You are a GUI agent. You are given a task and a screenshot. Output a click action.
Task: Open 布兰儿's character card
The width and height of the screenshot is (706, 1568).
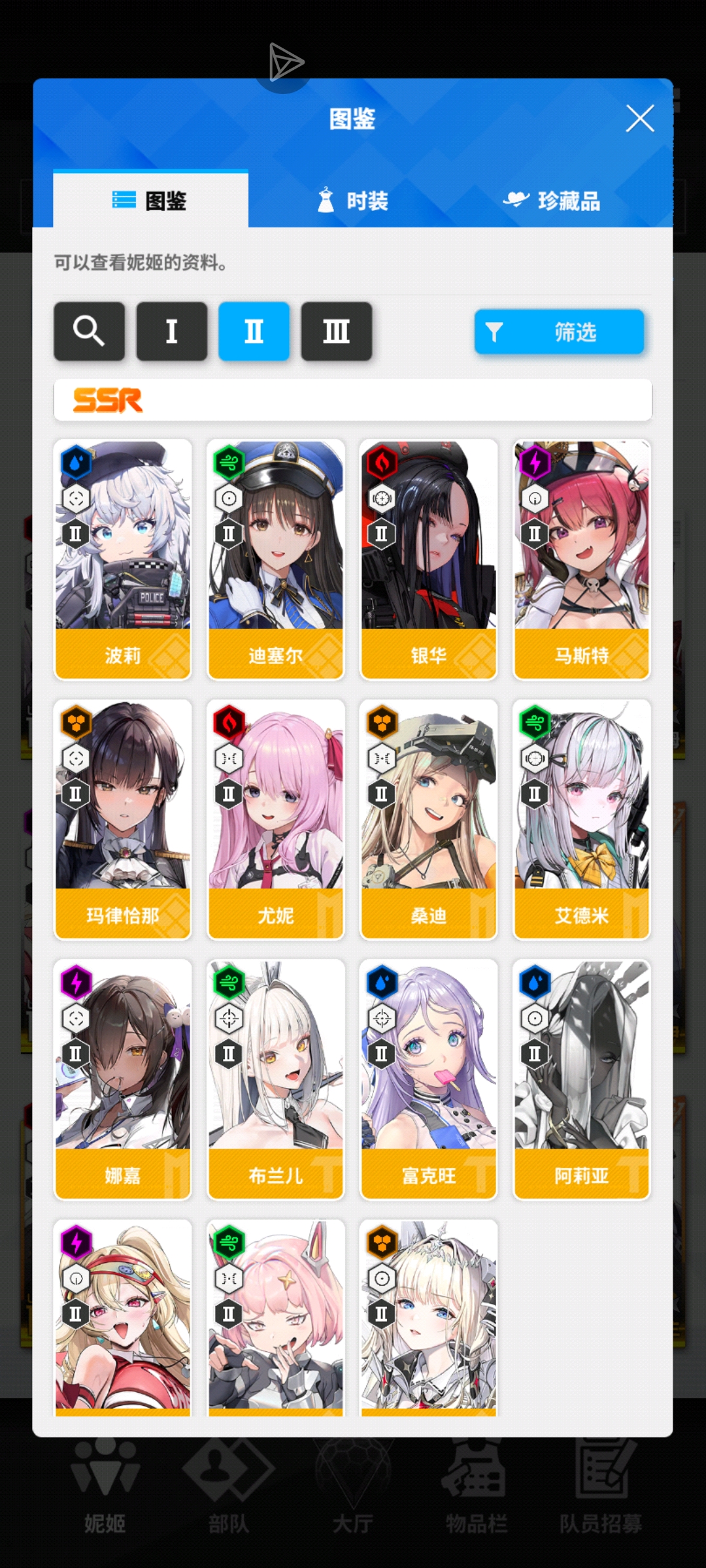[x=275, y=1079]
